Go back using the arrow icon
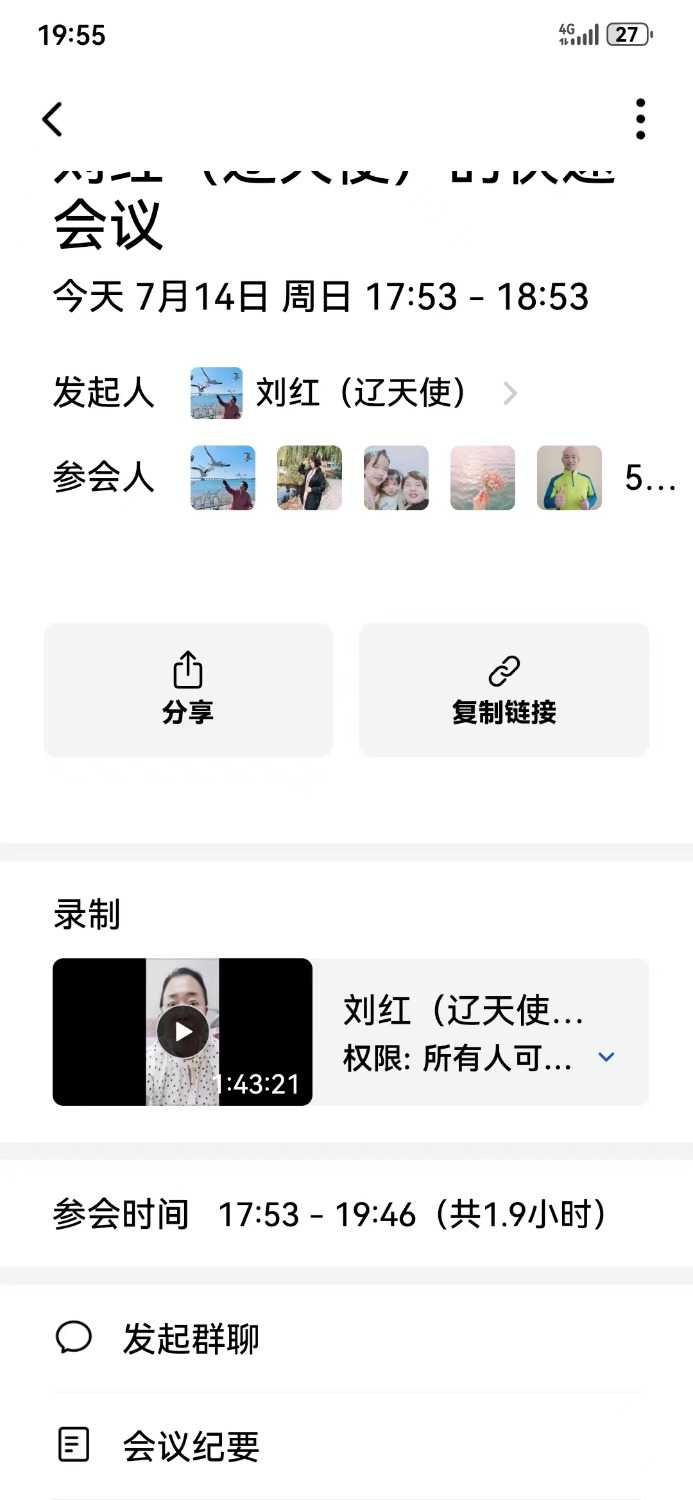693x1500 pixels. [52, 120]
